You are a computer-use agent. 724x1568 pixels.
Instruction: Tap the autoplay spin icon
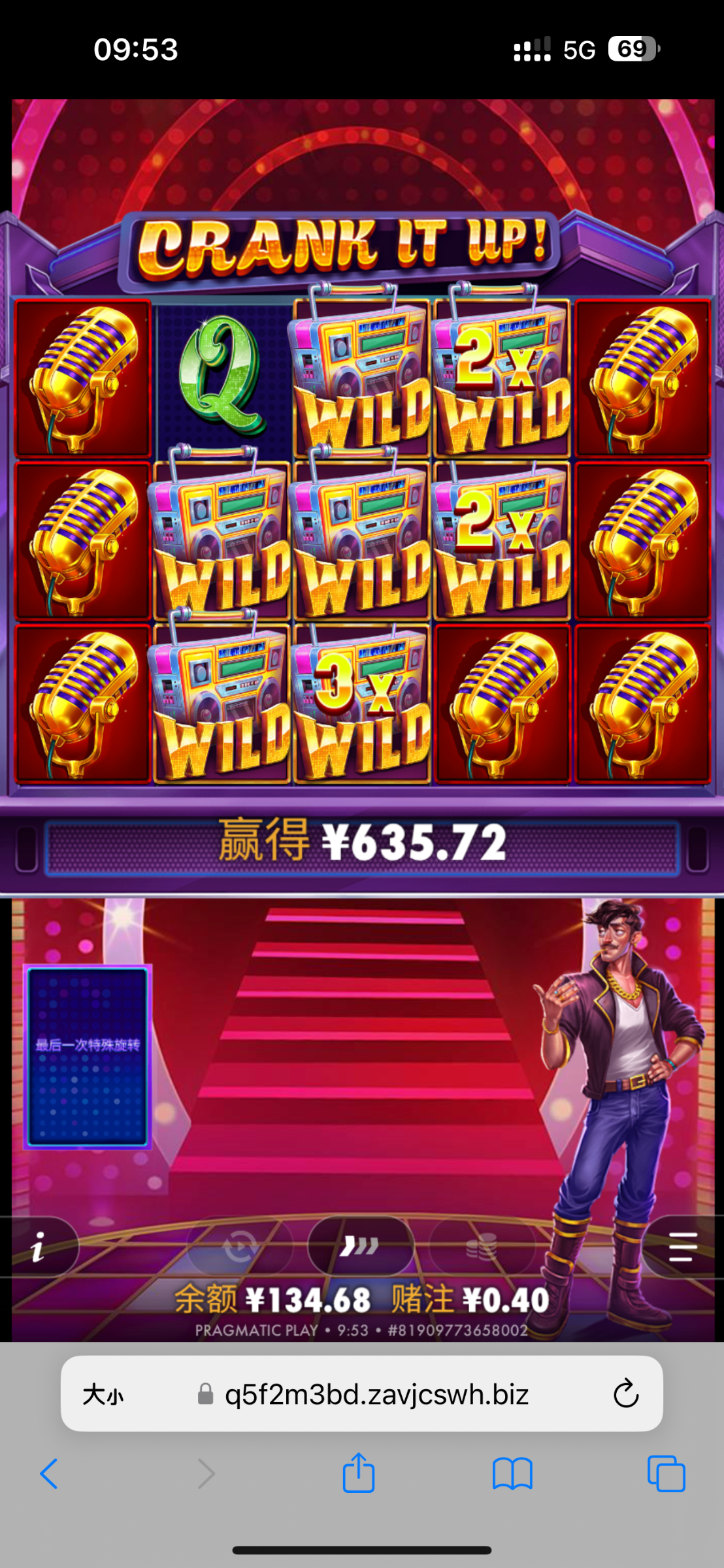(240, 1247)
